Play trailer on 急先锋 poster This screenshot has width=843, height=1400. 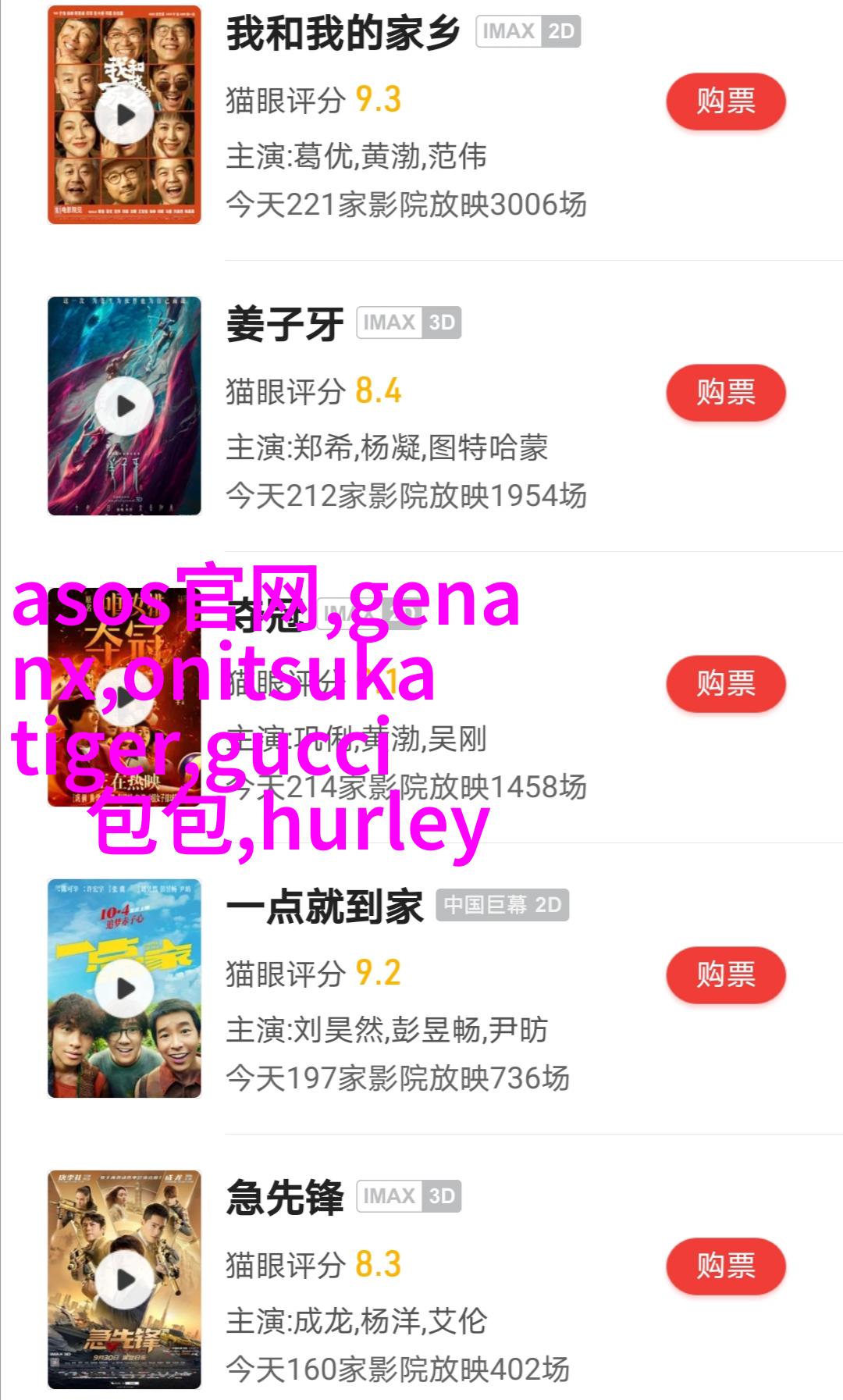click(125, 1280)
